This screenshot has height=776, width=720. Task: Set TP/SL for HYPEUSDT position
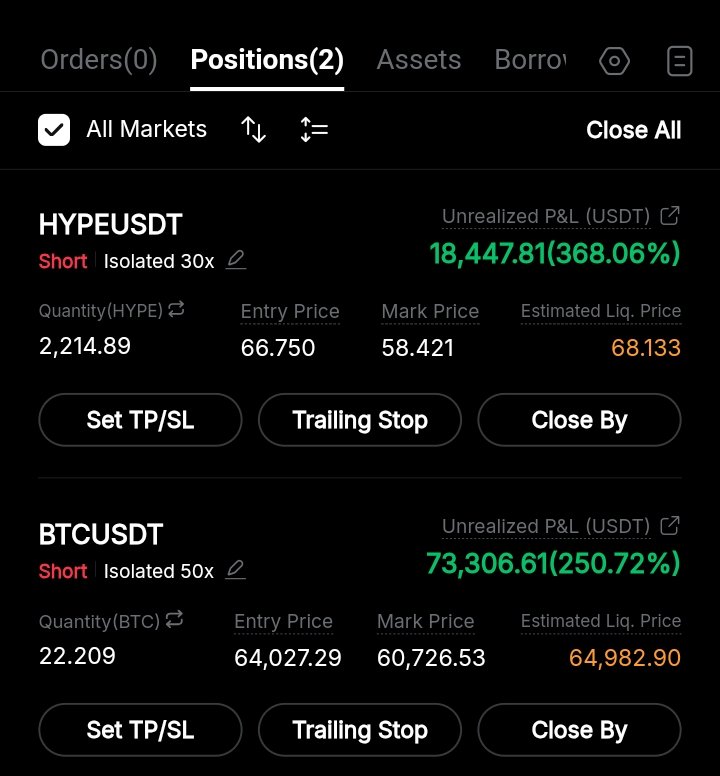(140, 420)
